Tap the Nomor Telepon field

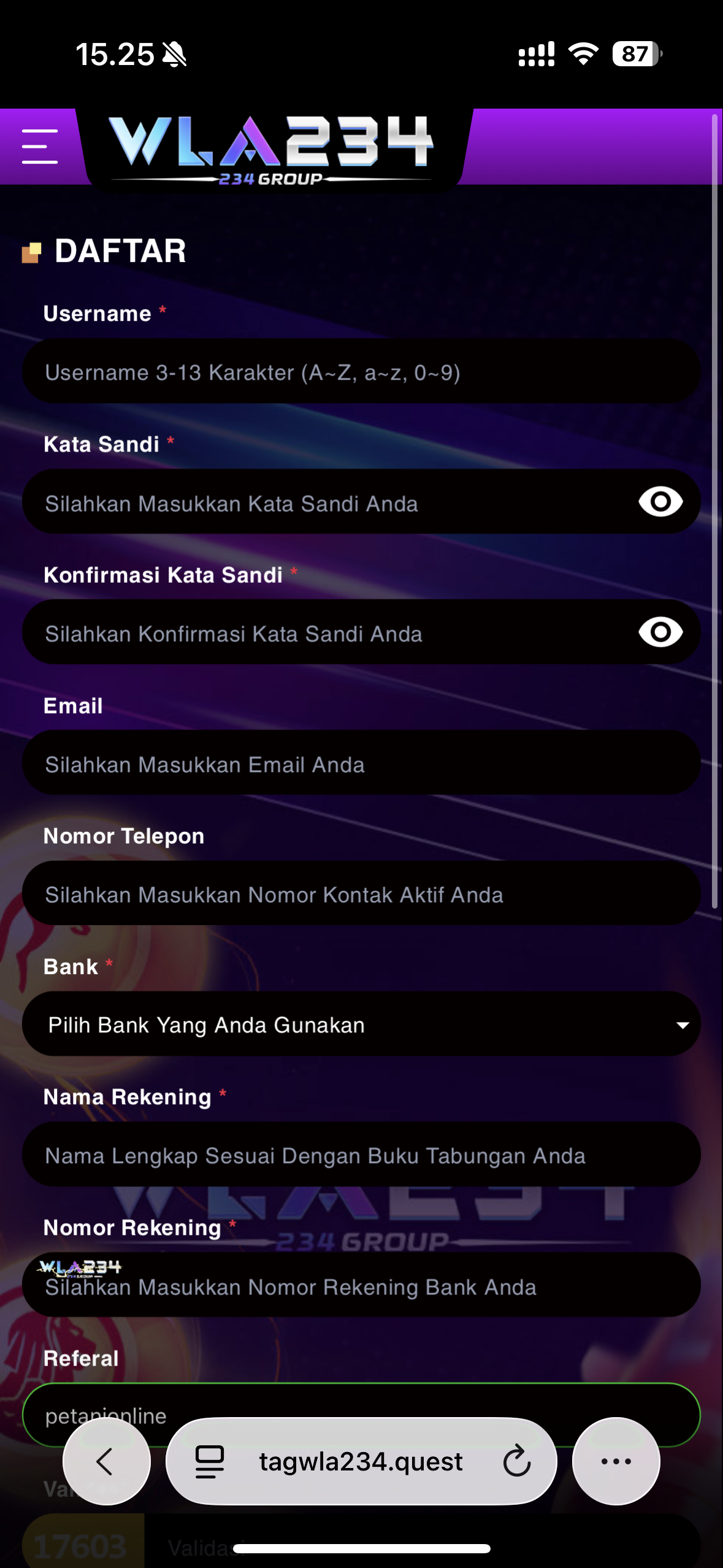coord(361,894)
